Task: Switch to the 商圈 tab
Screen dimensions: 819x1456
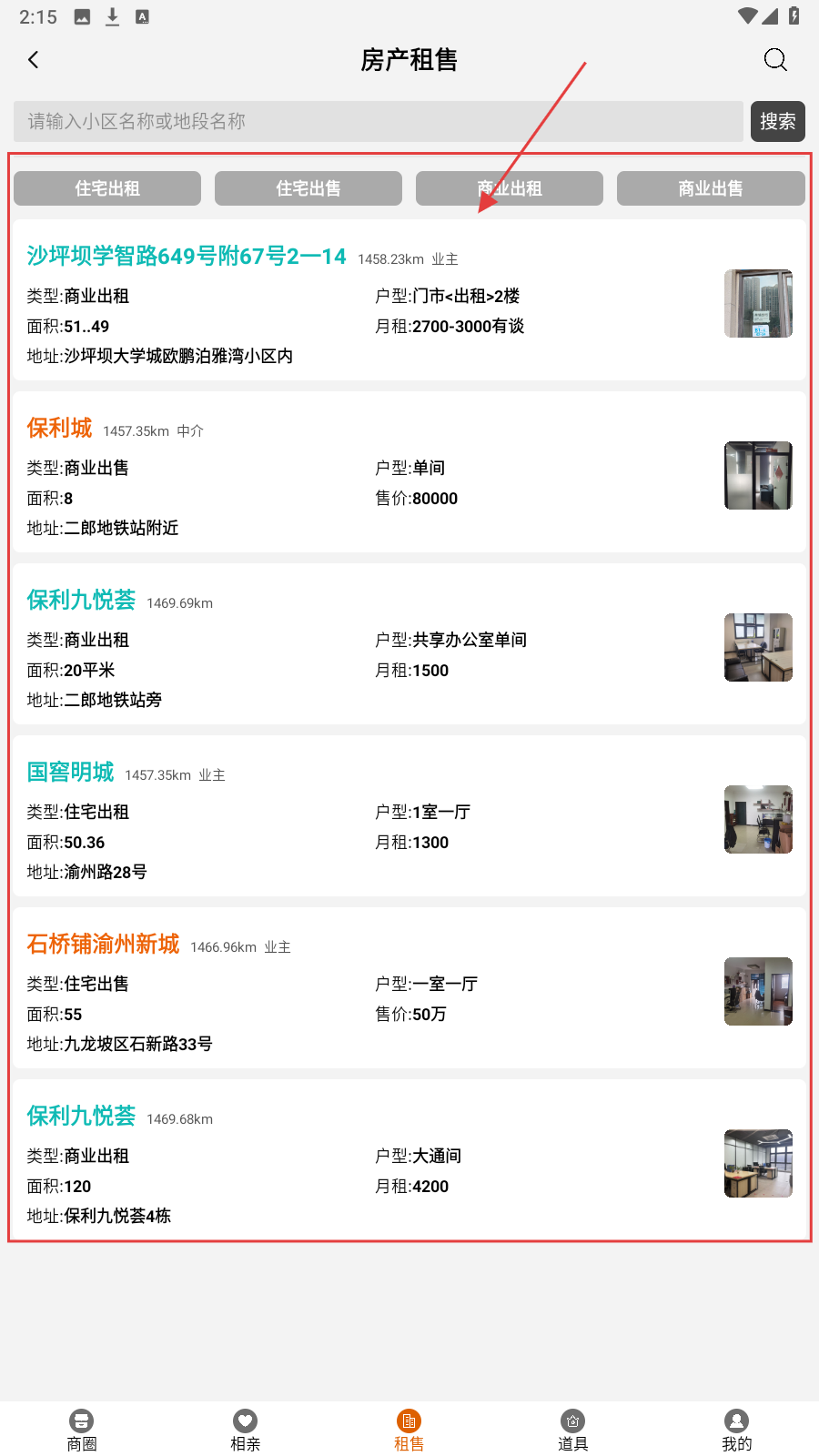Action: click(82, 1430)
